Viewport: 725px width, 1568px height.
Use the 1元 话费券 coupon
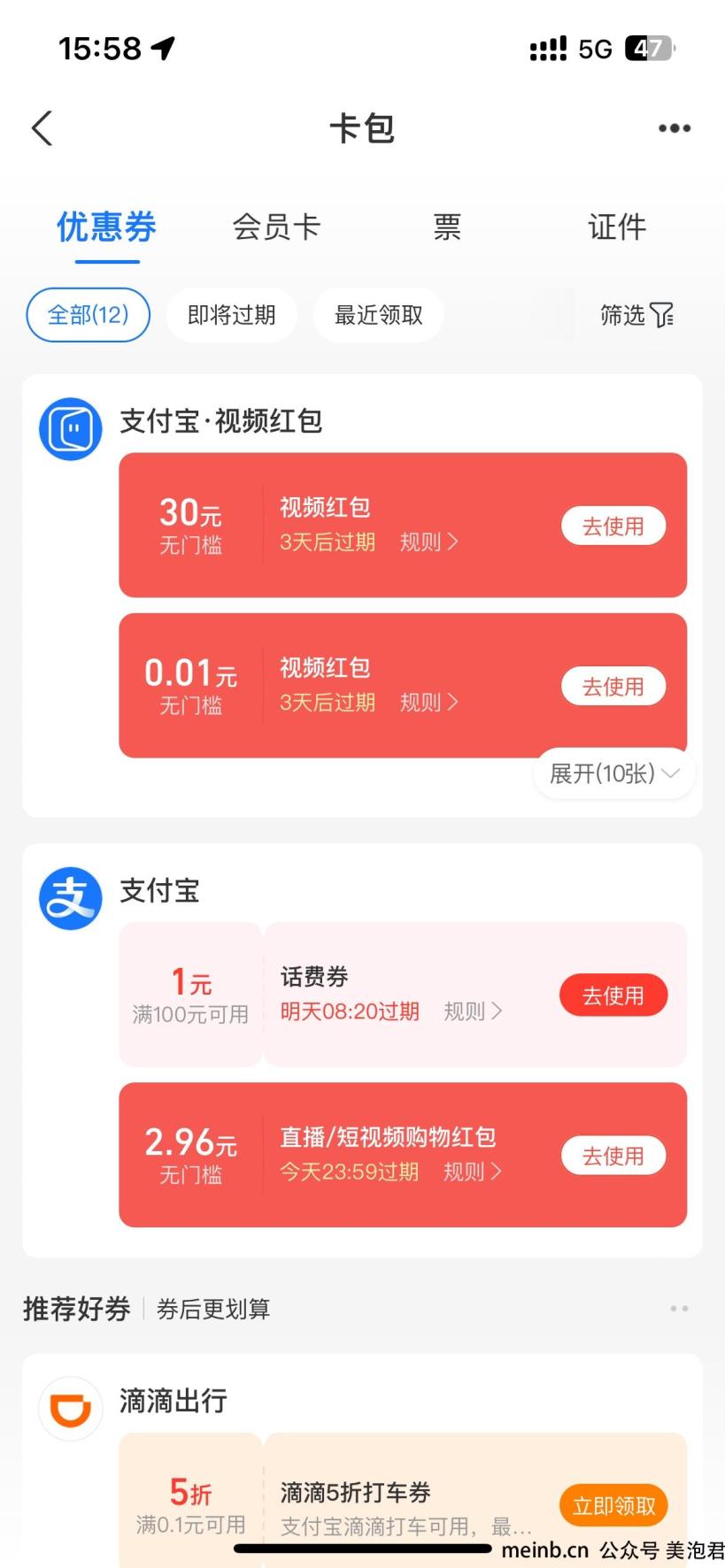tap(613, 995)
